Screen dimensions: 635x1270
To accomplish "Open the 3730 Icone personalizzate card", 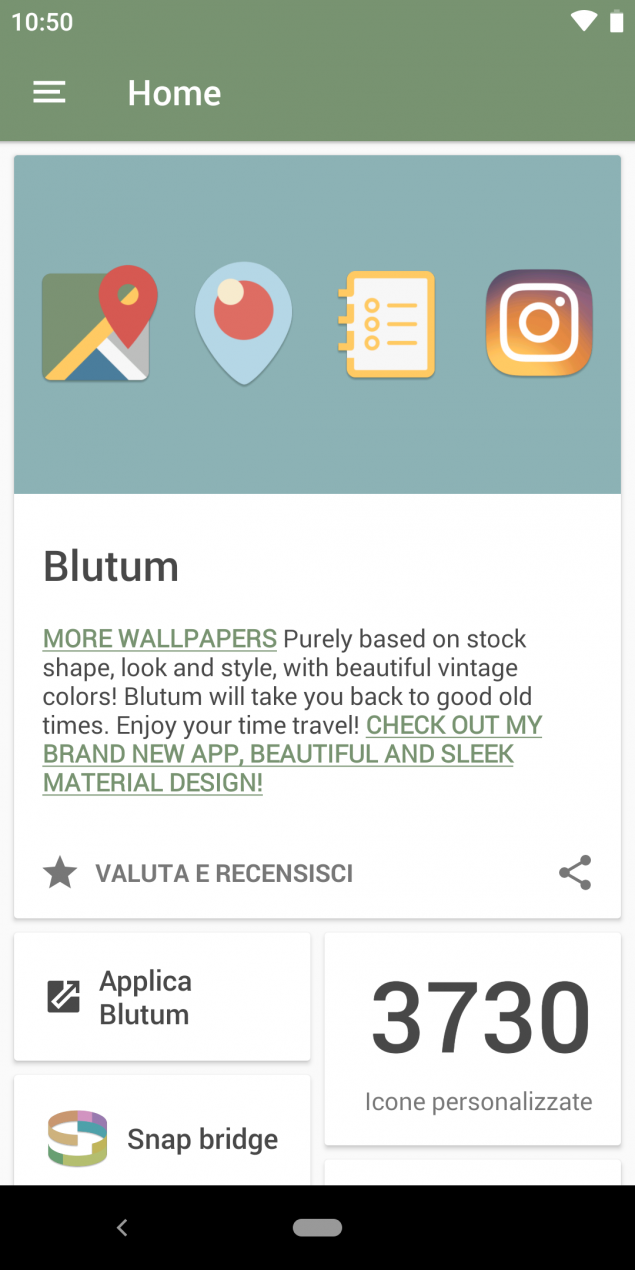I will [x=473, y=1039].
